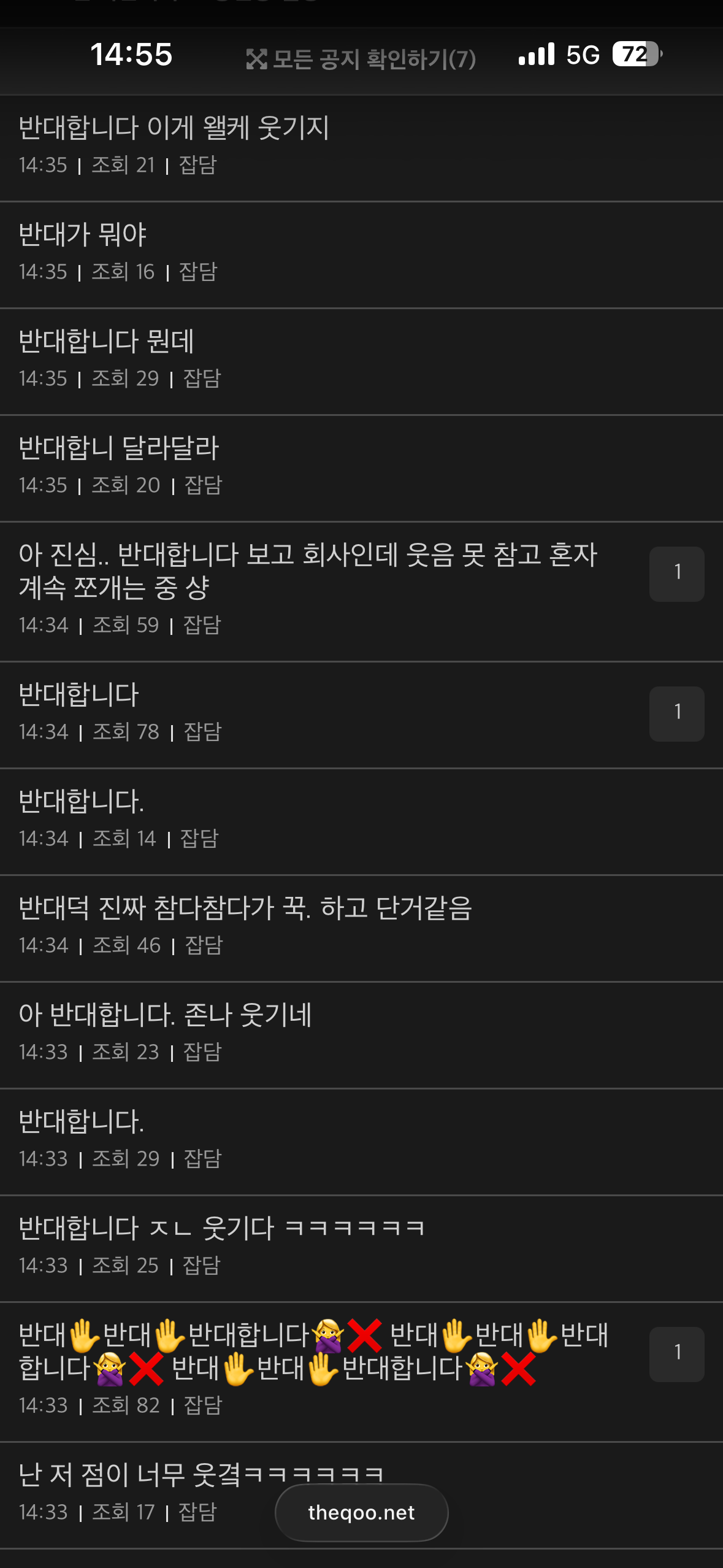
Task: View the comment on post '반대합니다' with 78 views
Action: tap(676, 713)
